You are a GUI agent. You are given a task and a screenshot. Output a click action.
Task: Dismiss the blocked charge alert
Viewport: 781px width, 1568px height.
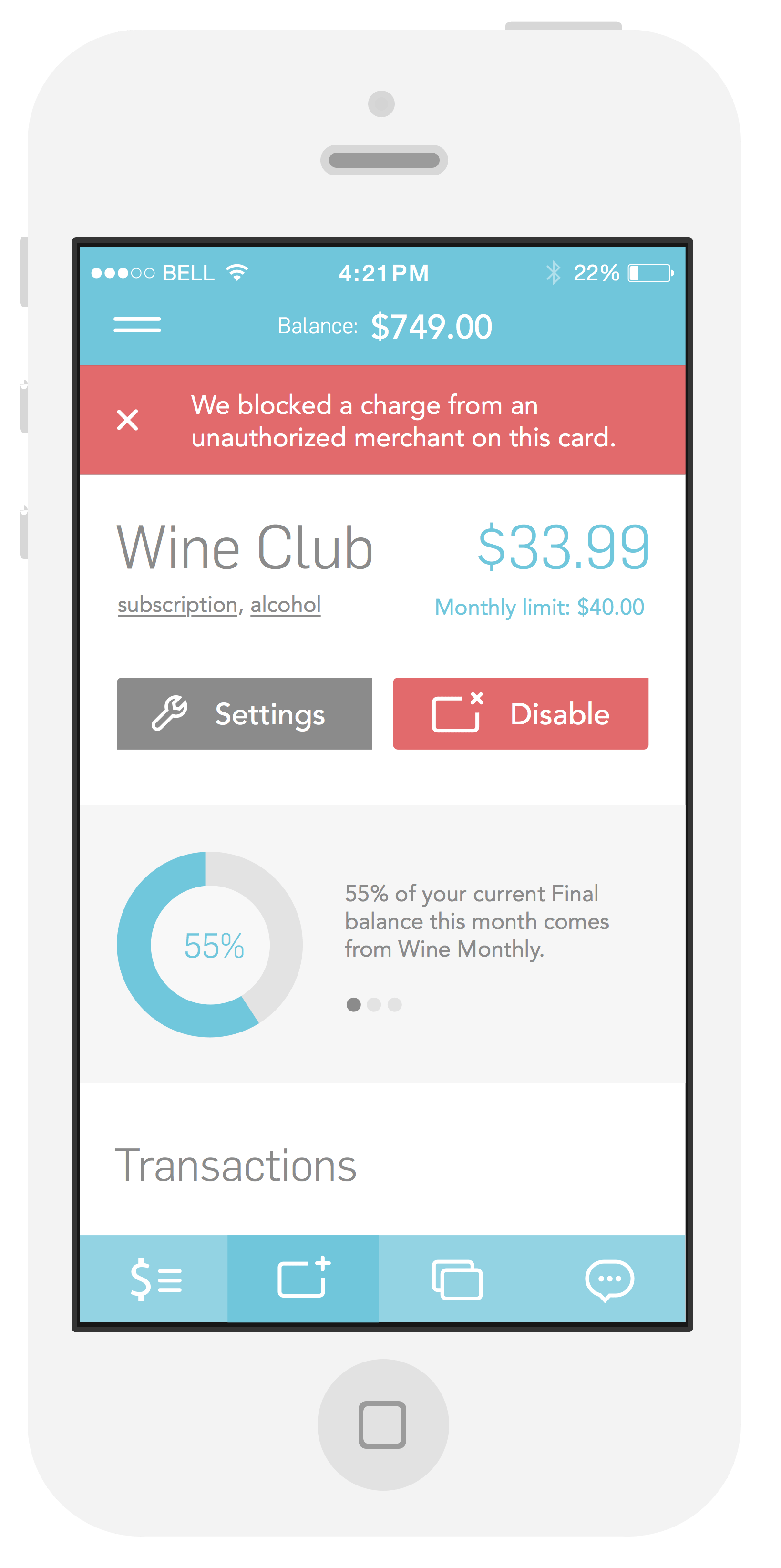coord(128,419)
